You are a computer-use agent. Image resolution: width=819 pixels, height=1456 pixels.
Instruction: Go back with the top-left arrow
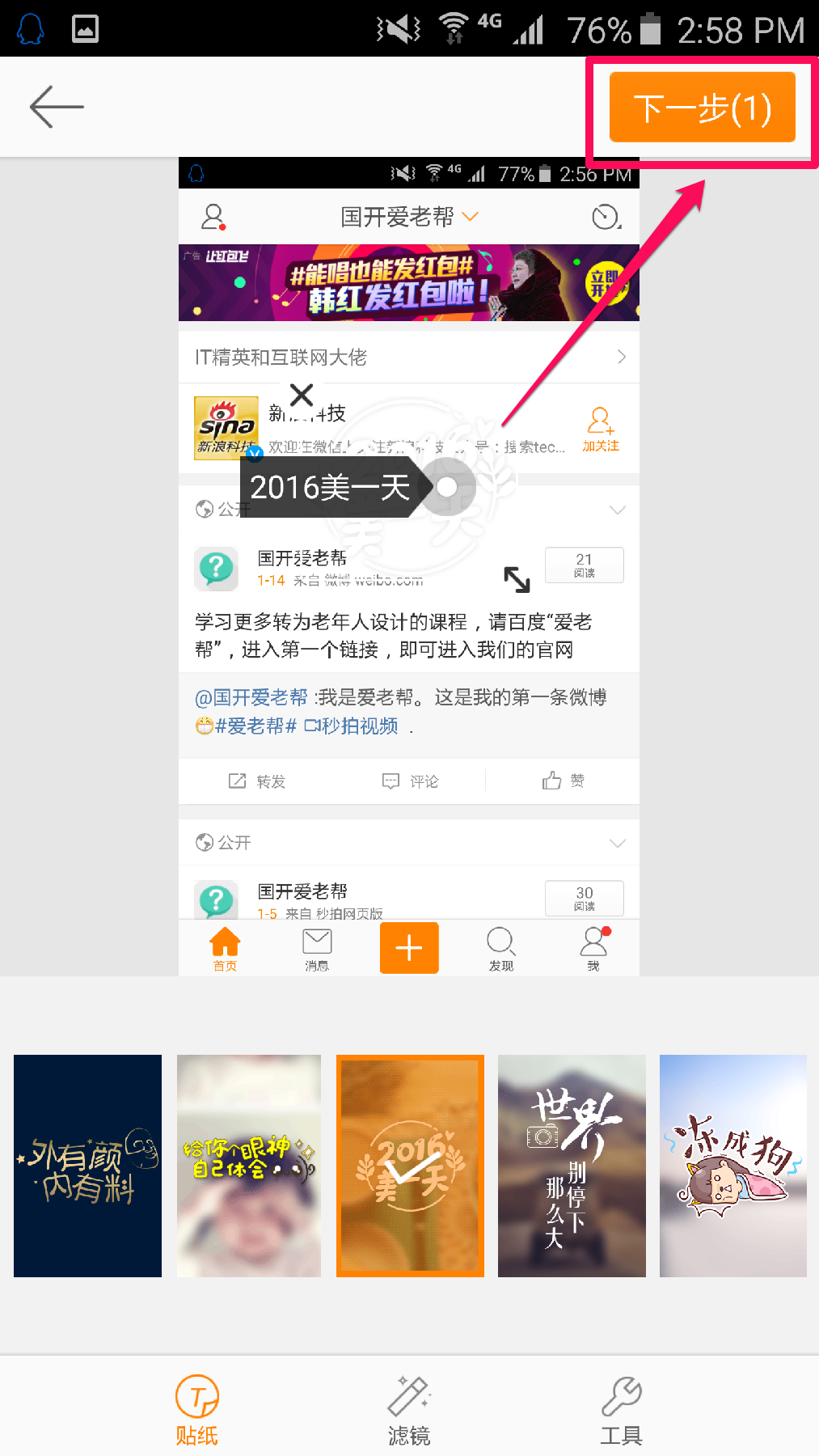coord(57,107)
